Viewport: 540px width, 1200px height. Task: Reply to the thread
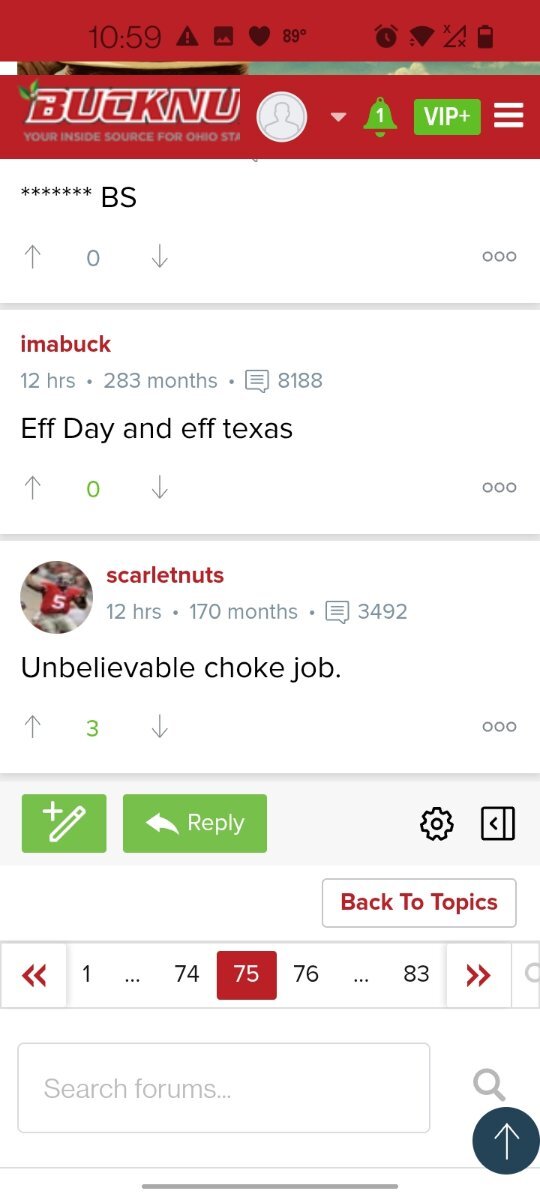tap(195, 823)
